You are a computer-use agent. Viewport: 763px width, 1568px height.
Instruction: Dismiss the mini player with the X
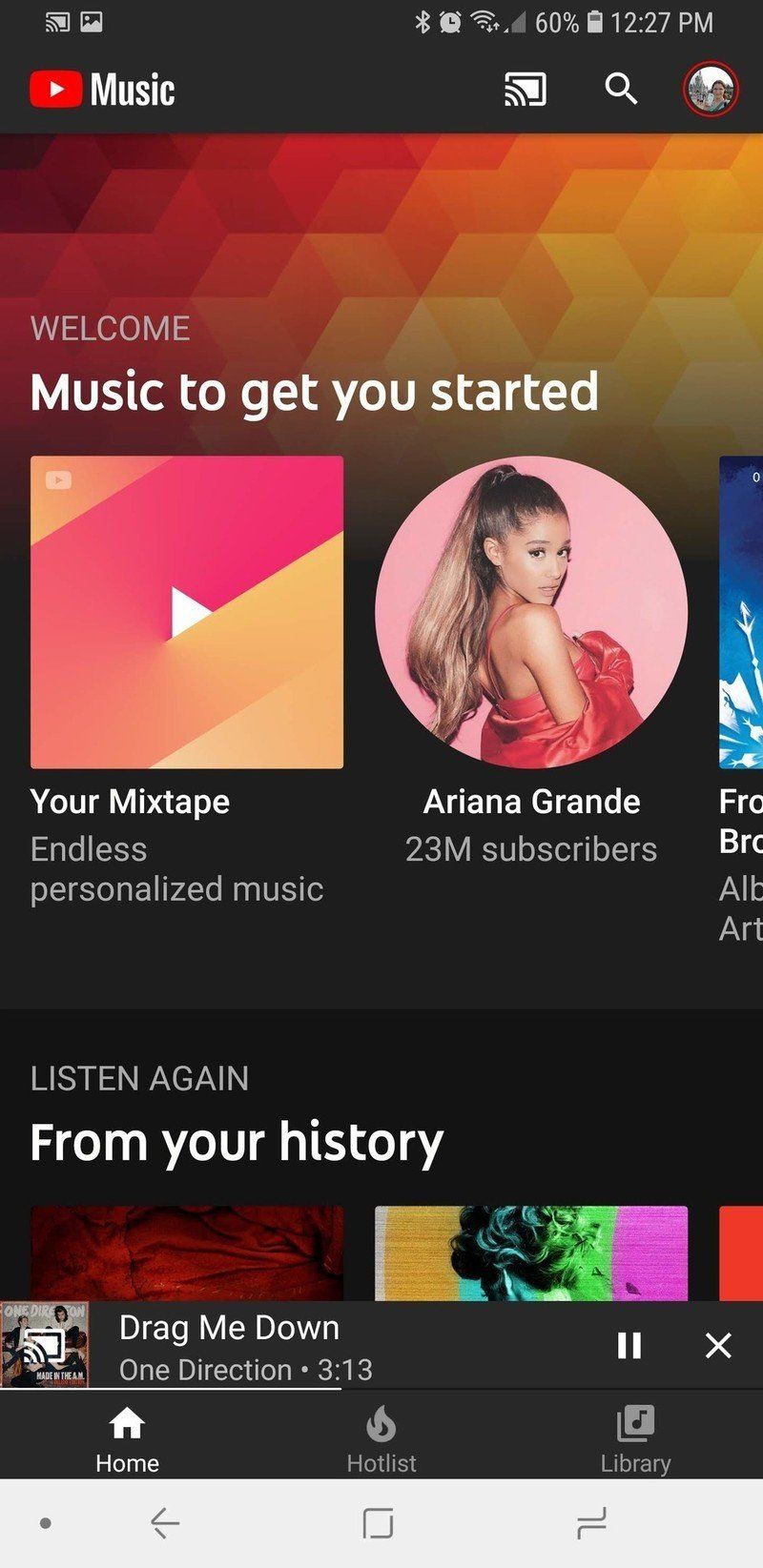pos(718,1346)
